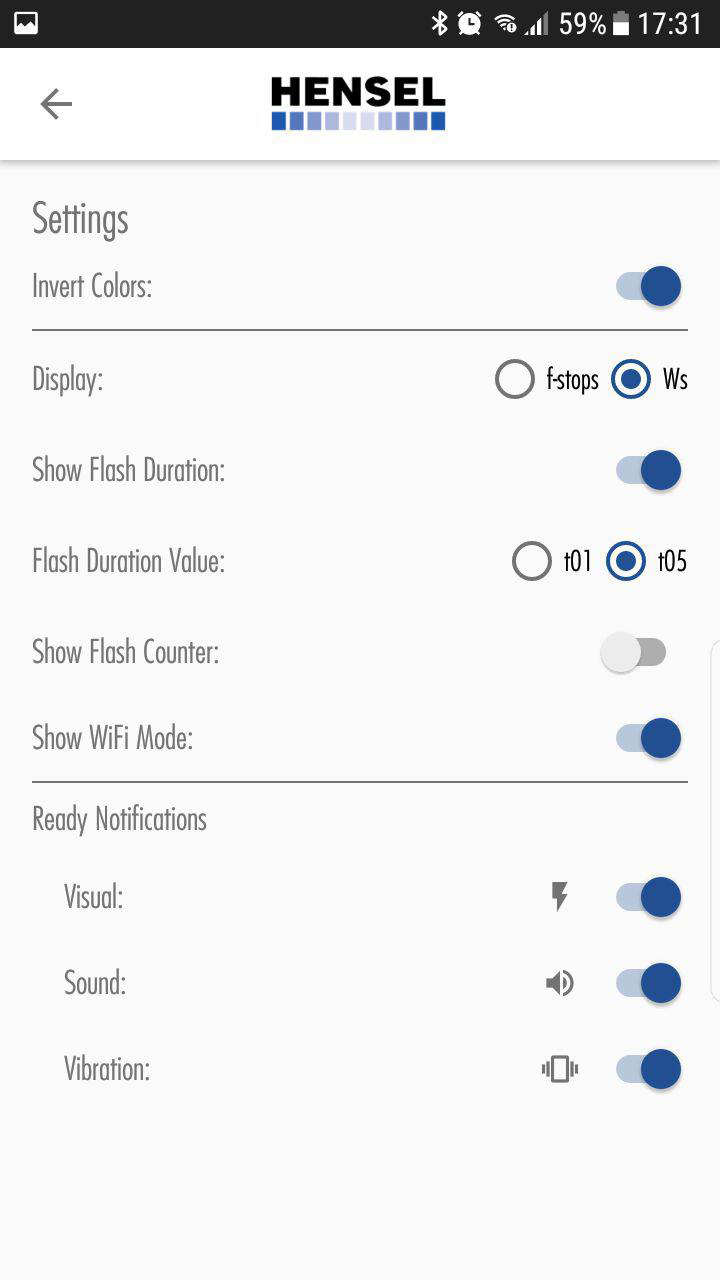720x1280 pixels.
Task: Toggle the Sound ready notification off
Action: [x=648, y=984]
